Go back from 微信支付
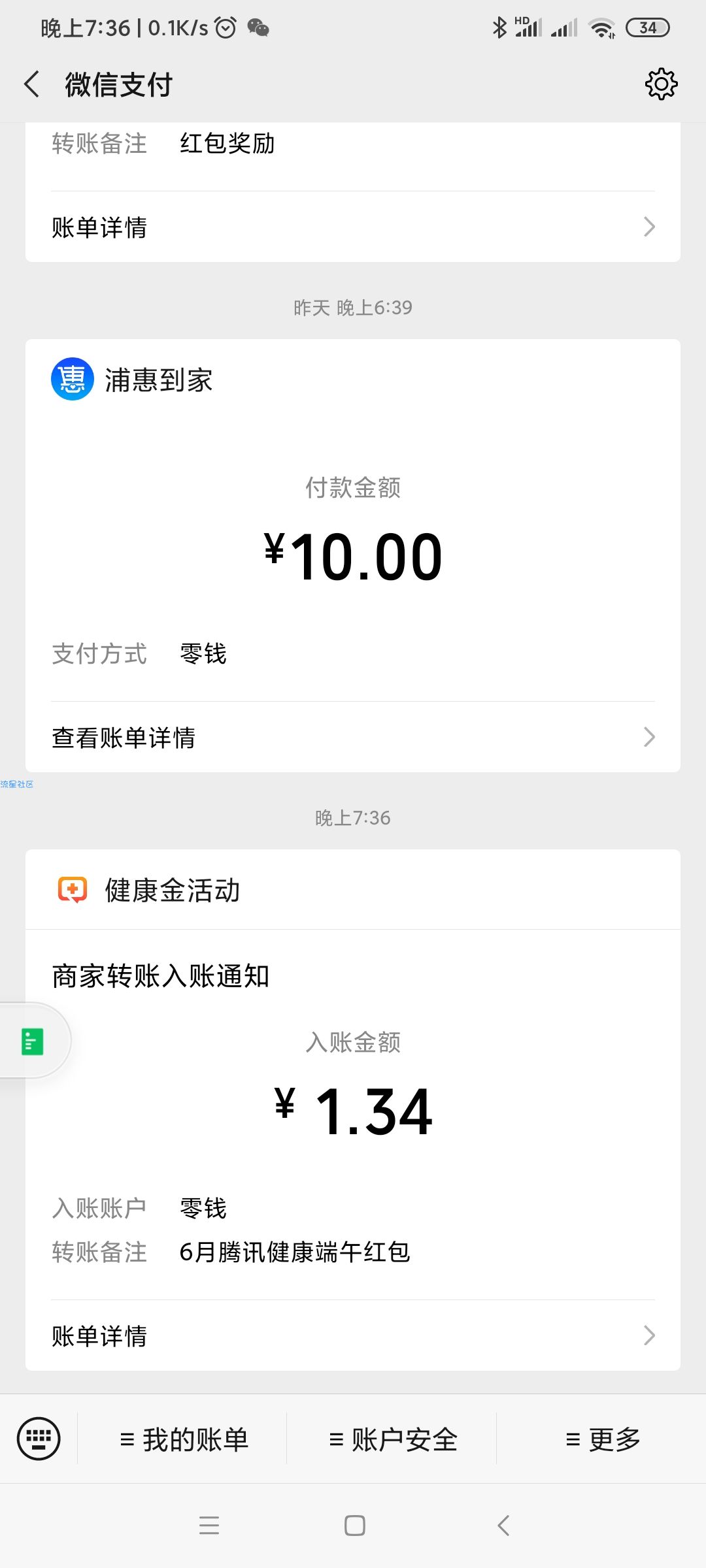 click(31, 84)
